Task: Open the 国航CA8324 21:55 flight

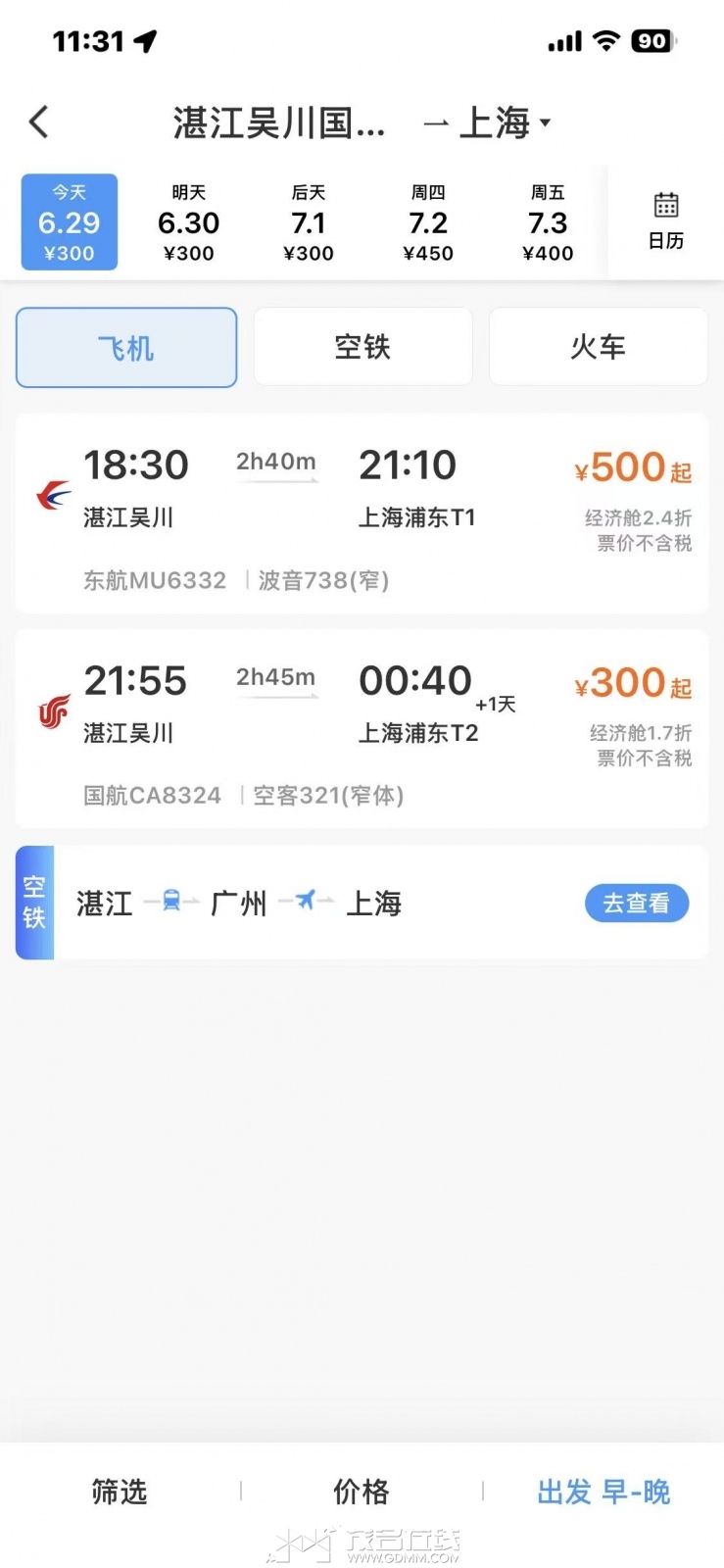Action: (x=362, y=729)
